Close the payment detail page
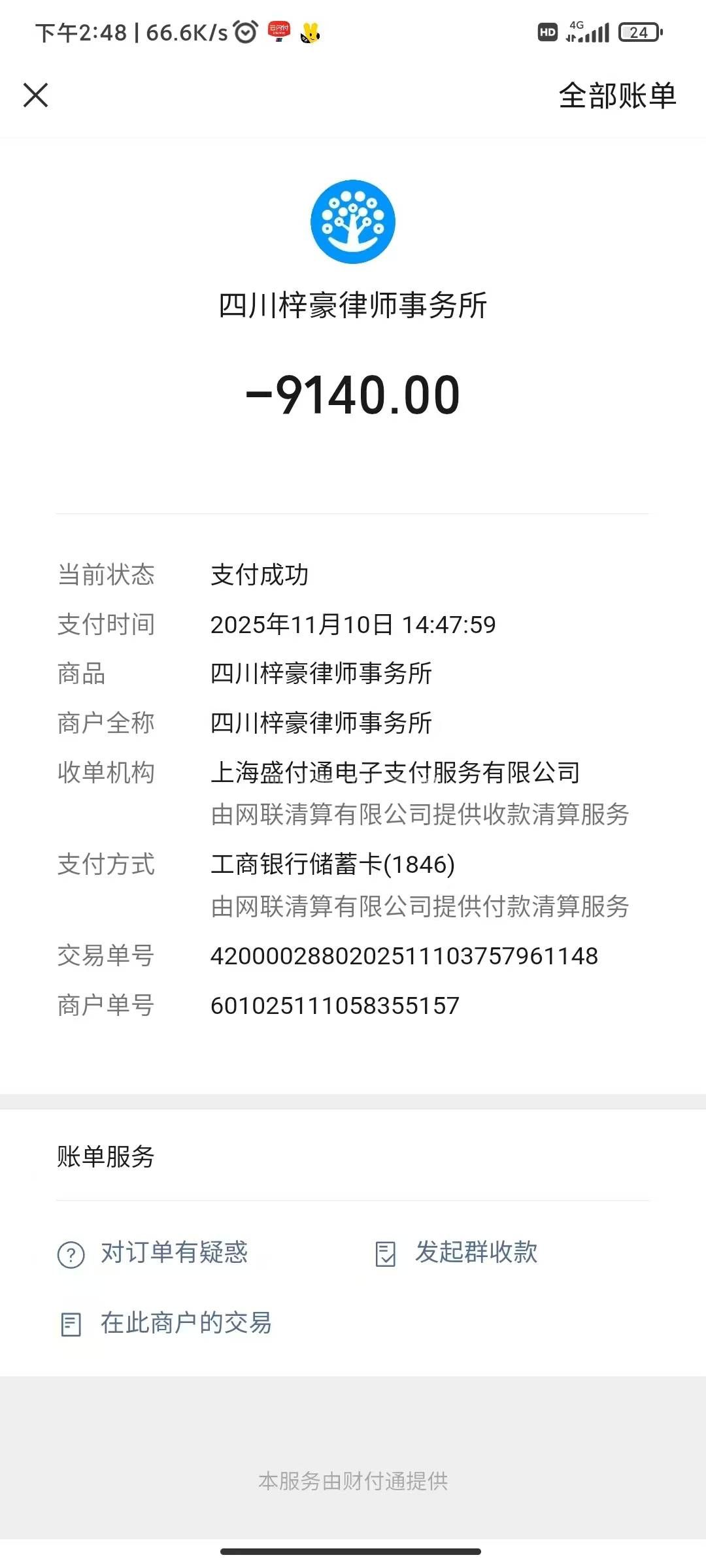This screenshot has width=706, height=1568. coord(35,95)
